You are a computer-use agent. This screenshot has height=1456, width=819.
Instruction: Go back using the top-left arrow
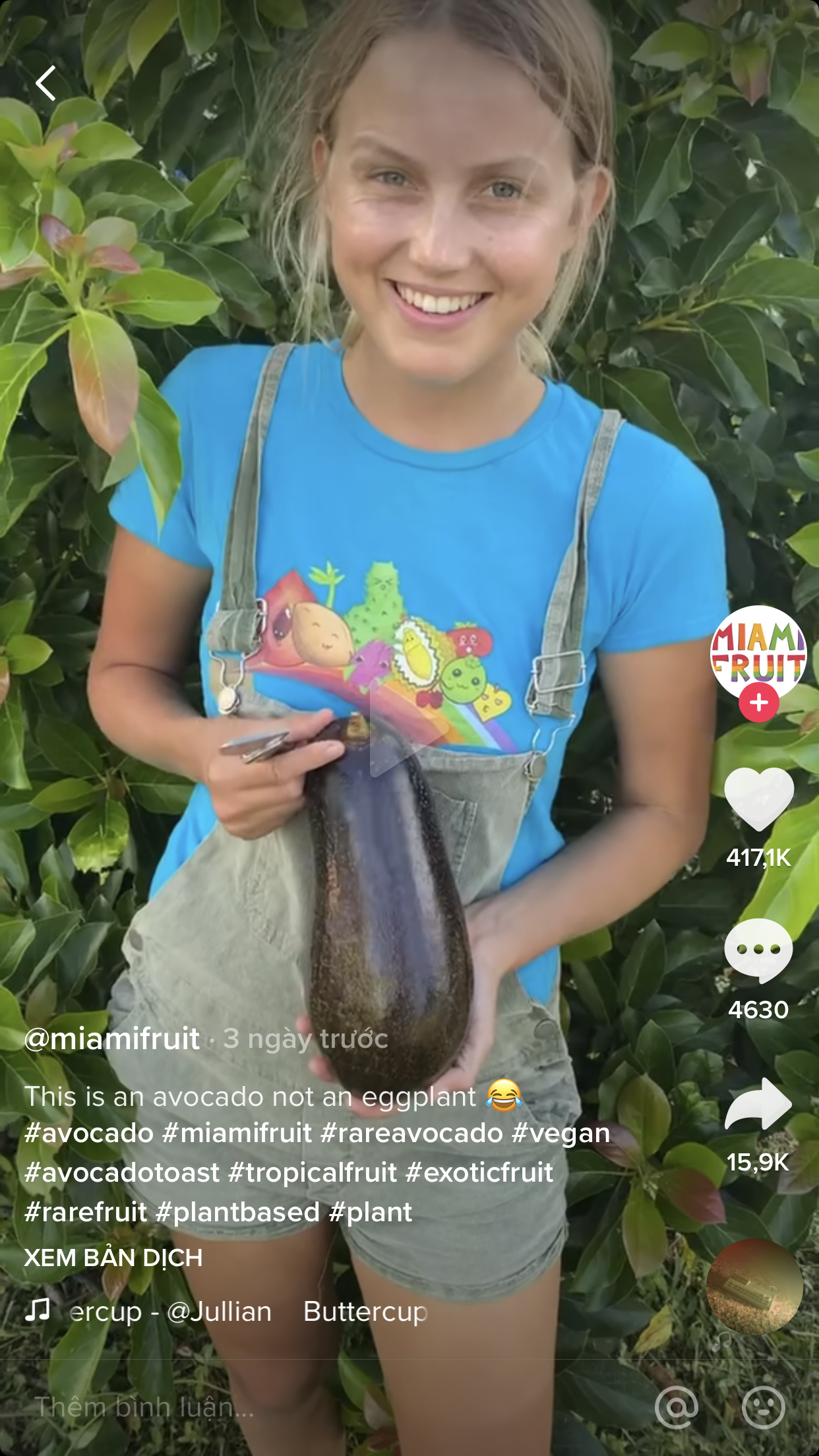45,84
